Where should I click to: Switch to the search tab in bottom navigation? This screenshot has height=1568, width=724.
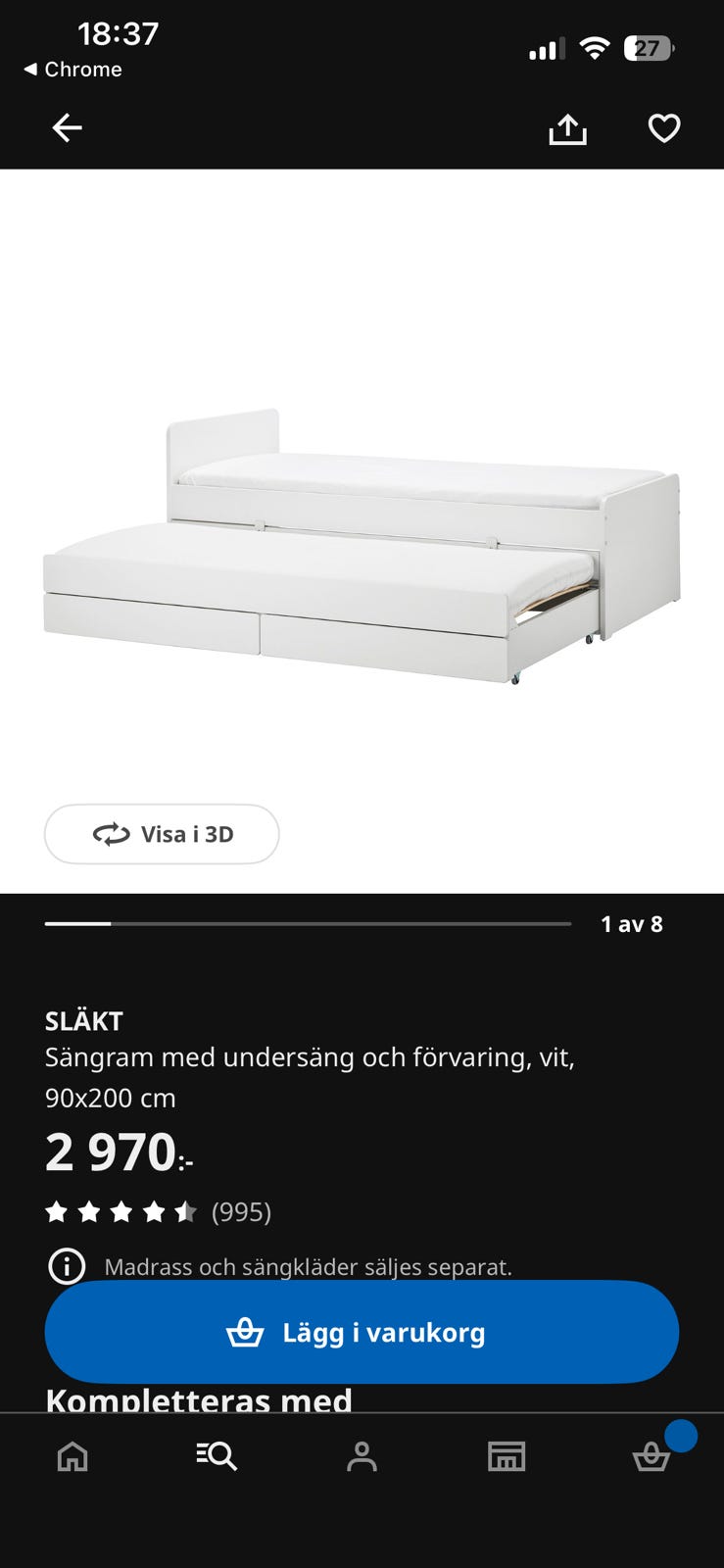coord(217,1456)
